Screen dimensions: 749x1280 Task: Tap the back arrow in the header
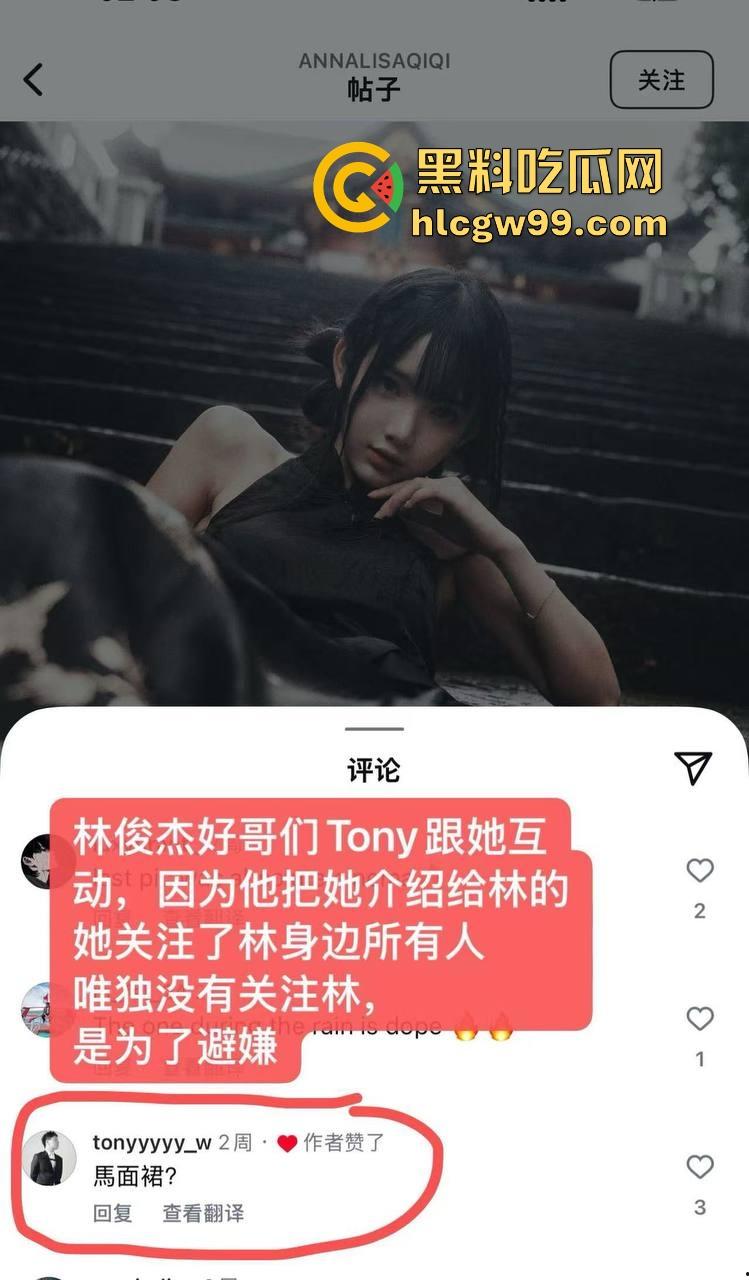pyautogui.click(x=32, y=80)
